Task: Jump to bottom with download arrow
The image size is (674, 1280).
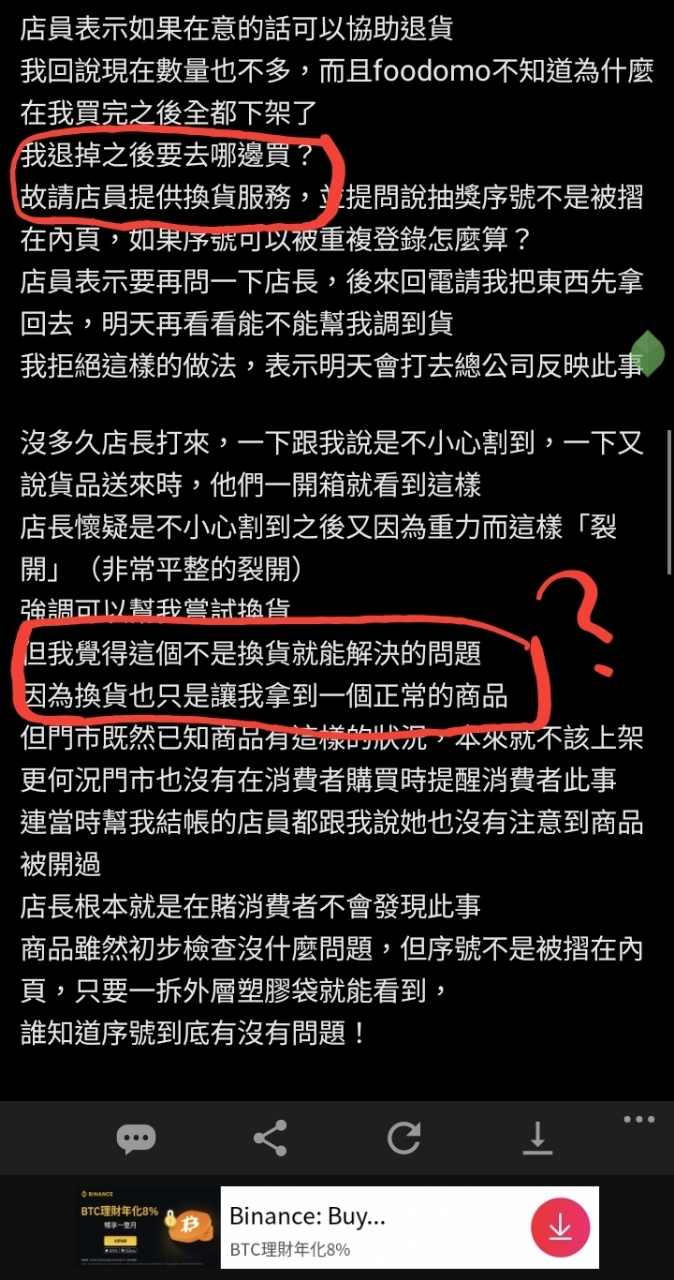Action: tap(538, 1138)
